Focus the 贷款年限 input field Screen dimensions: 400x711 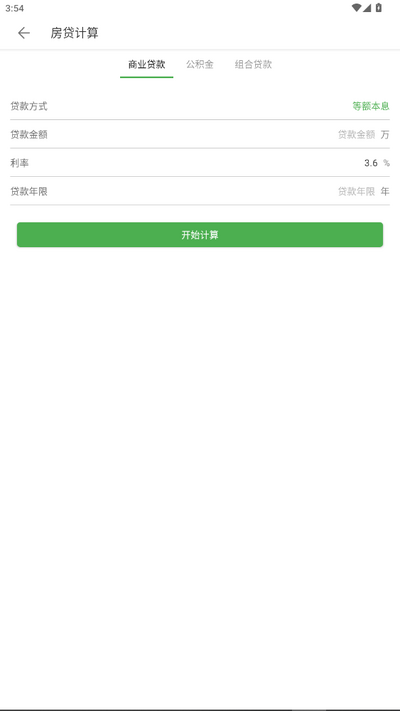pos(356,191)
